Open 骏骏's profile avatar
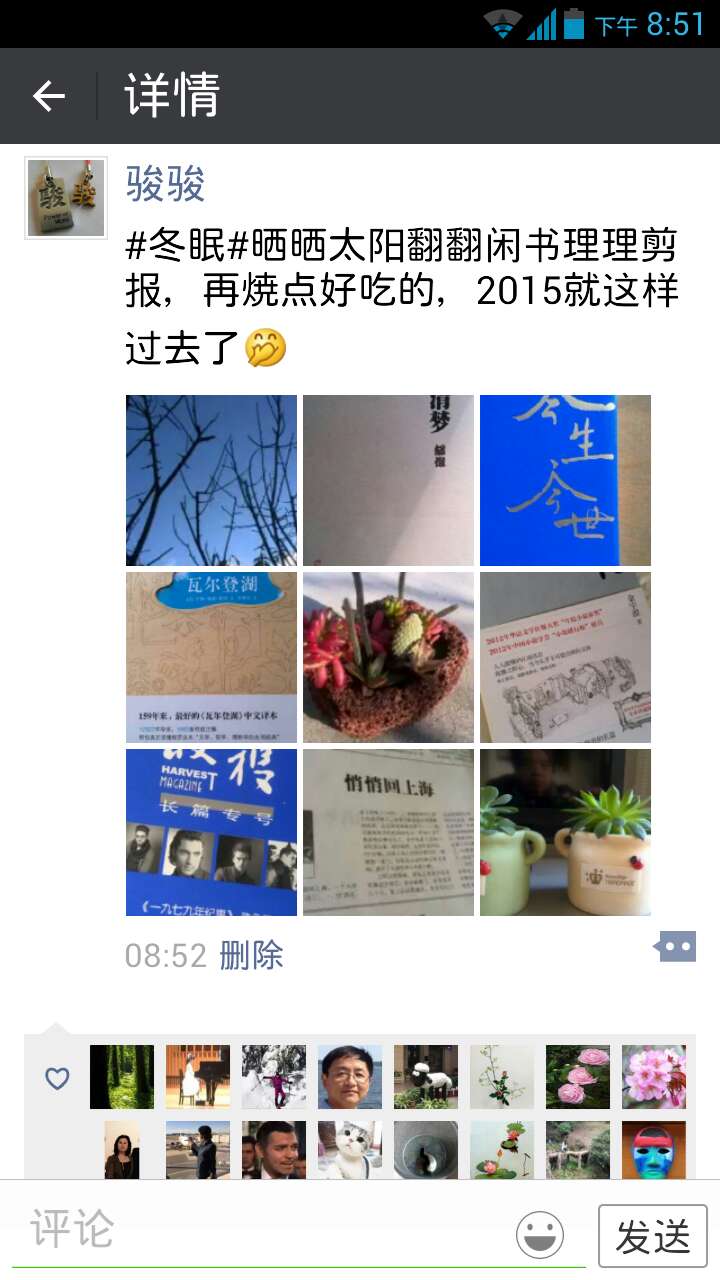The width and height of the screenshot is (720, 1280). [66, 198]
